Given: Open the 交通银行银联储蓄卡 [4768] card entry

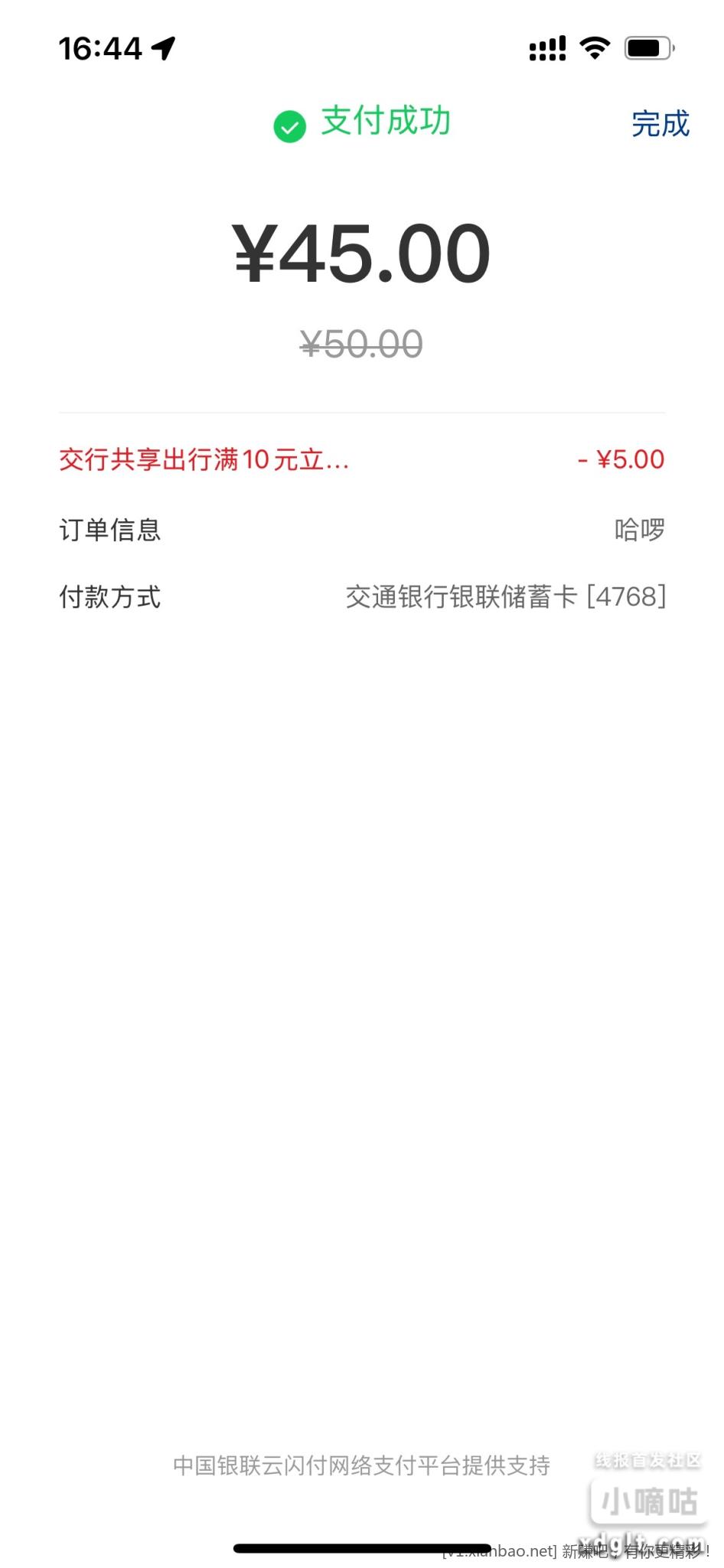Looking at the screenshot, I should pyautogui.click(x=507, y=599).
